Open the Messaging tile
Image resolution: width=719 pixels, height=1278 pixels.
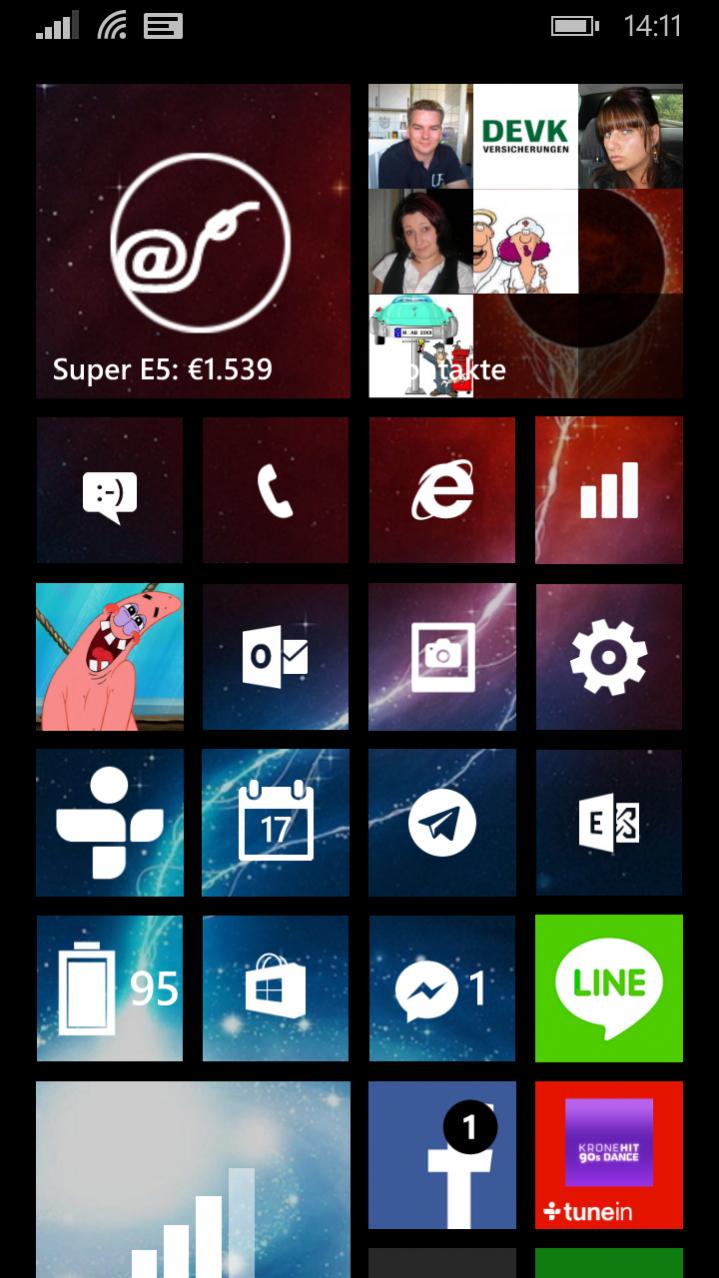(109, 490)
